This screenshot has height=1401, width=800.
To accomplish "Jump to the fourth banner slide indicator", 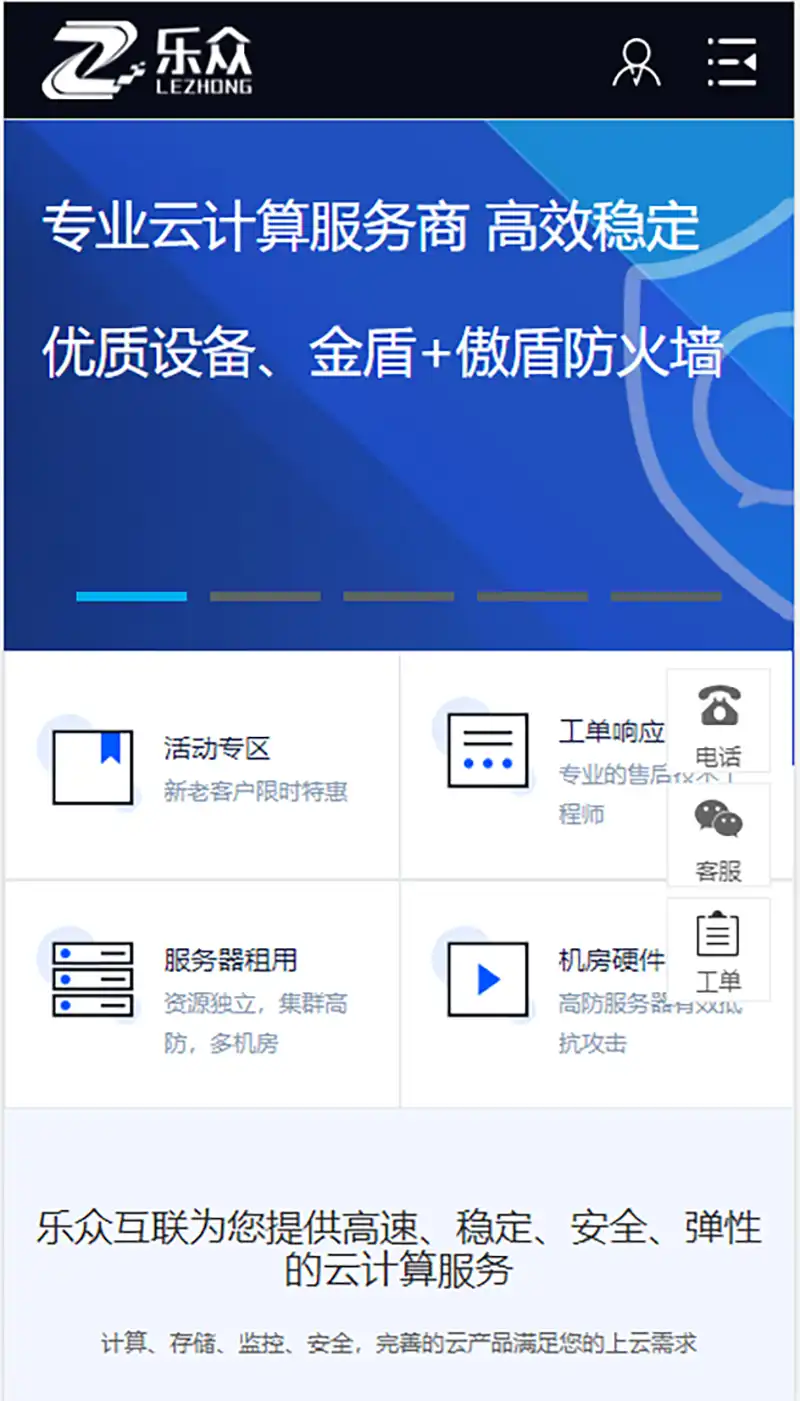I will [532, 597].
